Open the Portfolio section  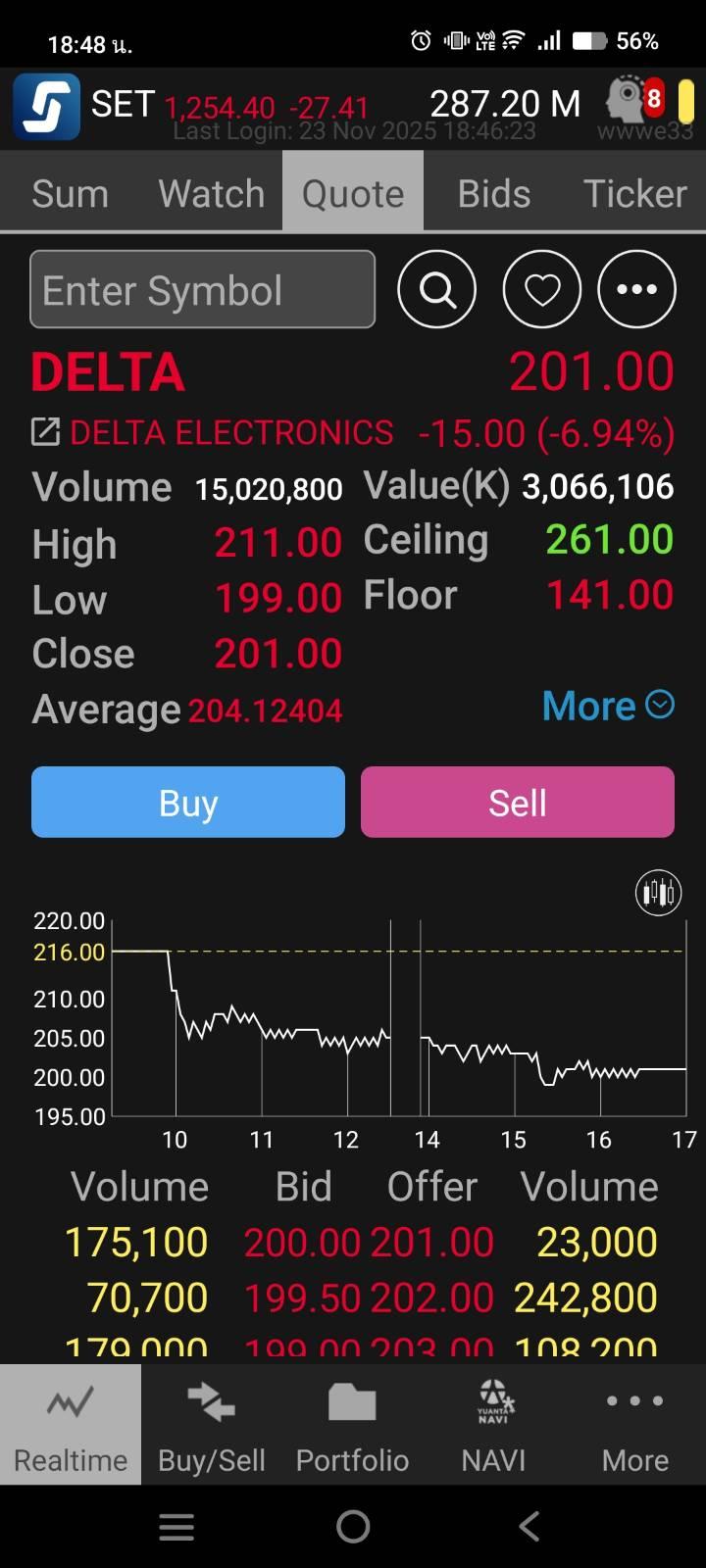tap(353, 1425)
